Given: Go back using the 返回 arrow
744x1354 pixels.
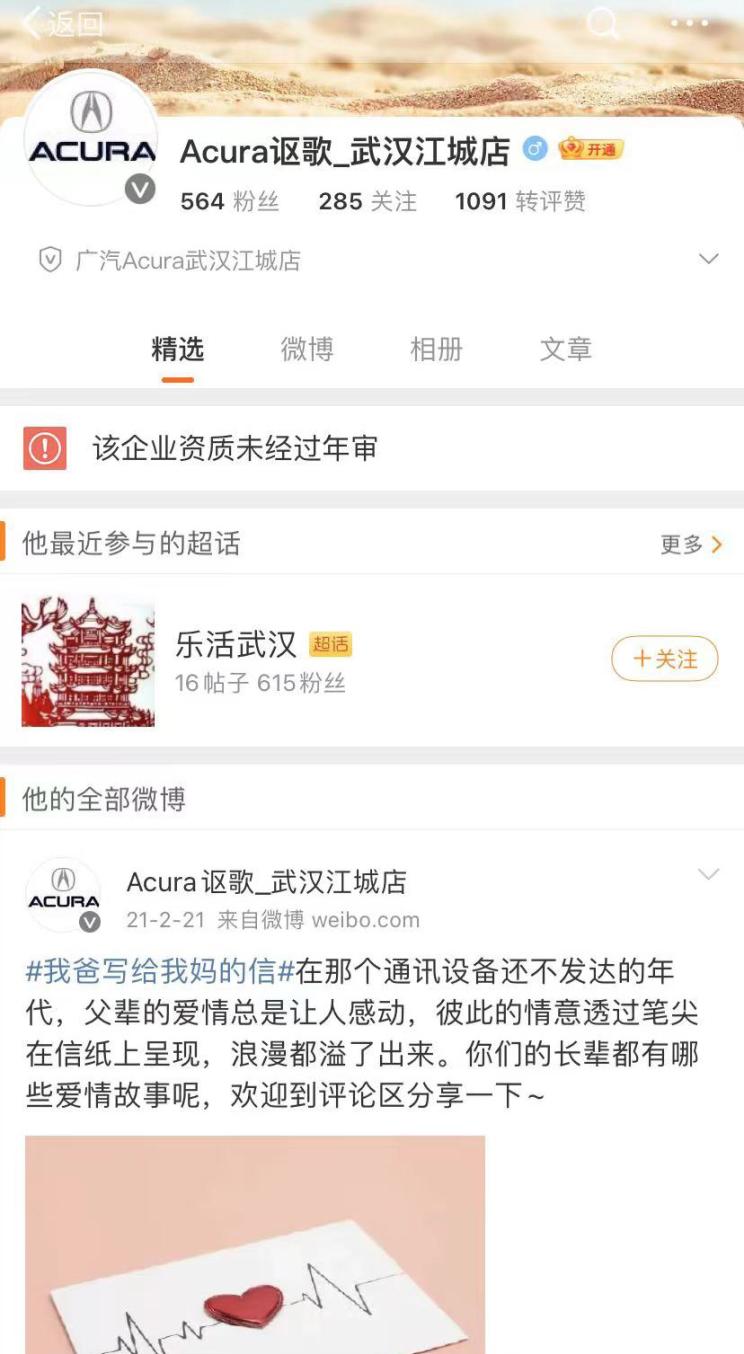Looking at the screenshot, I should [x=60, y=23].
